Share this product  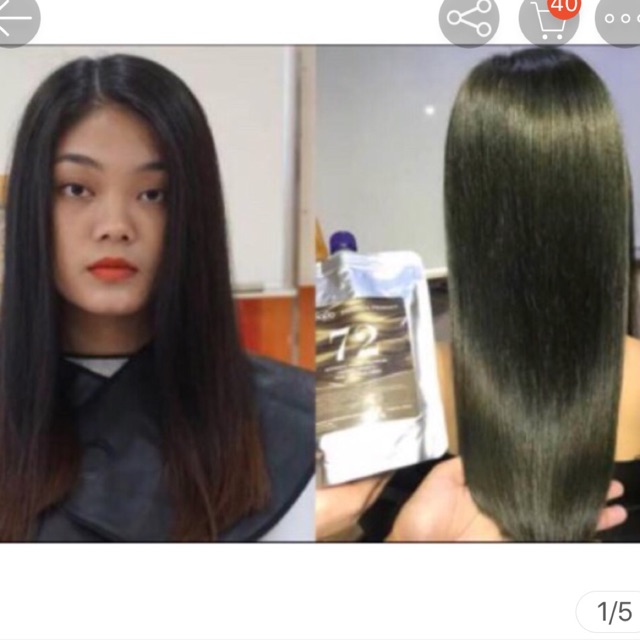tap(469, 18)
